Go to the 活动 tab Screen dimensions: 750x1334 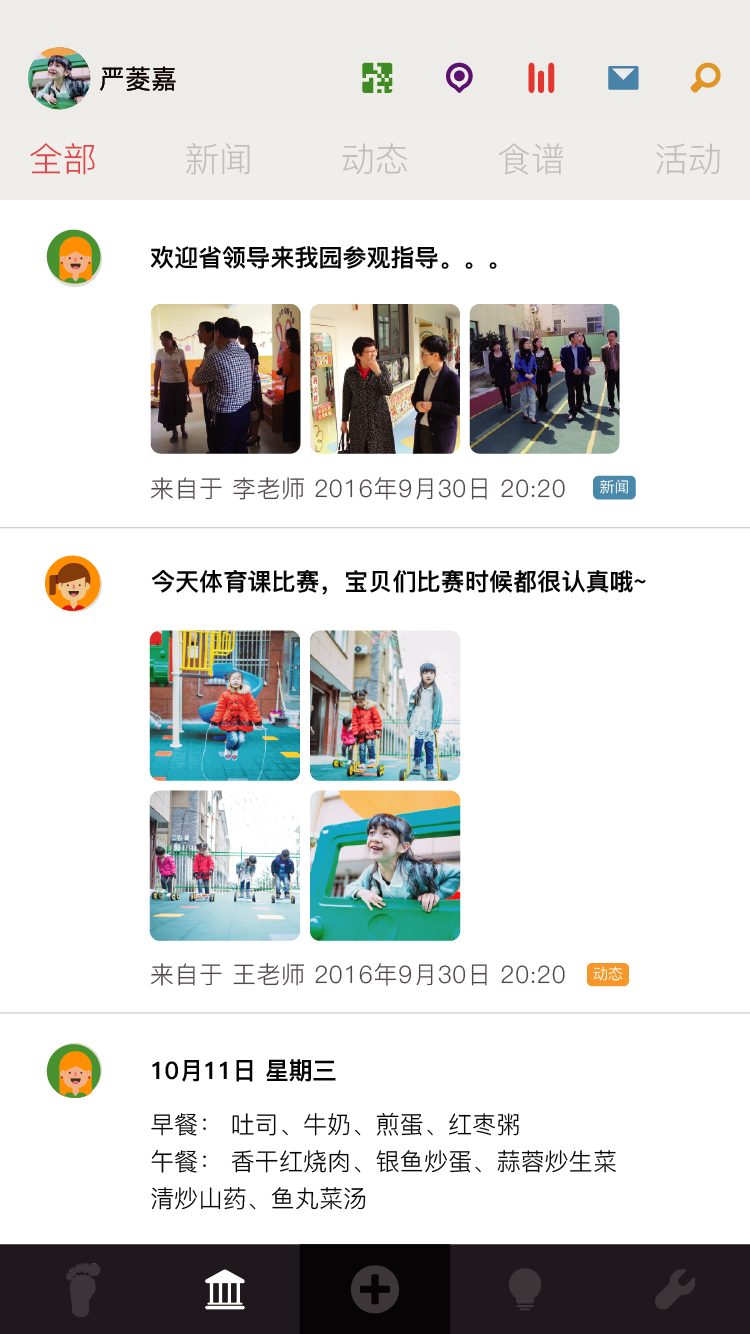[688, 160]
